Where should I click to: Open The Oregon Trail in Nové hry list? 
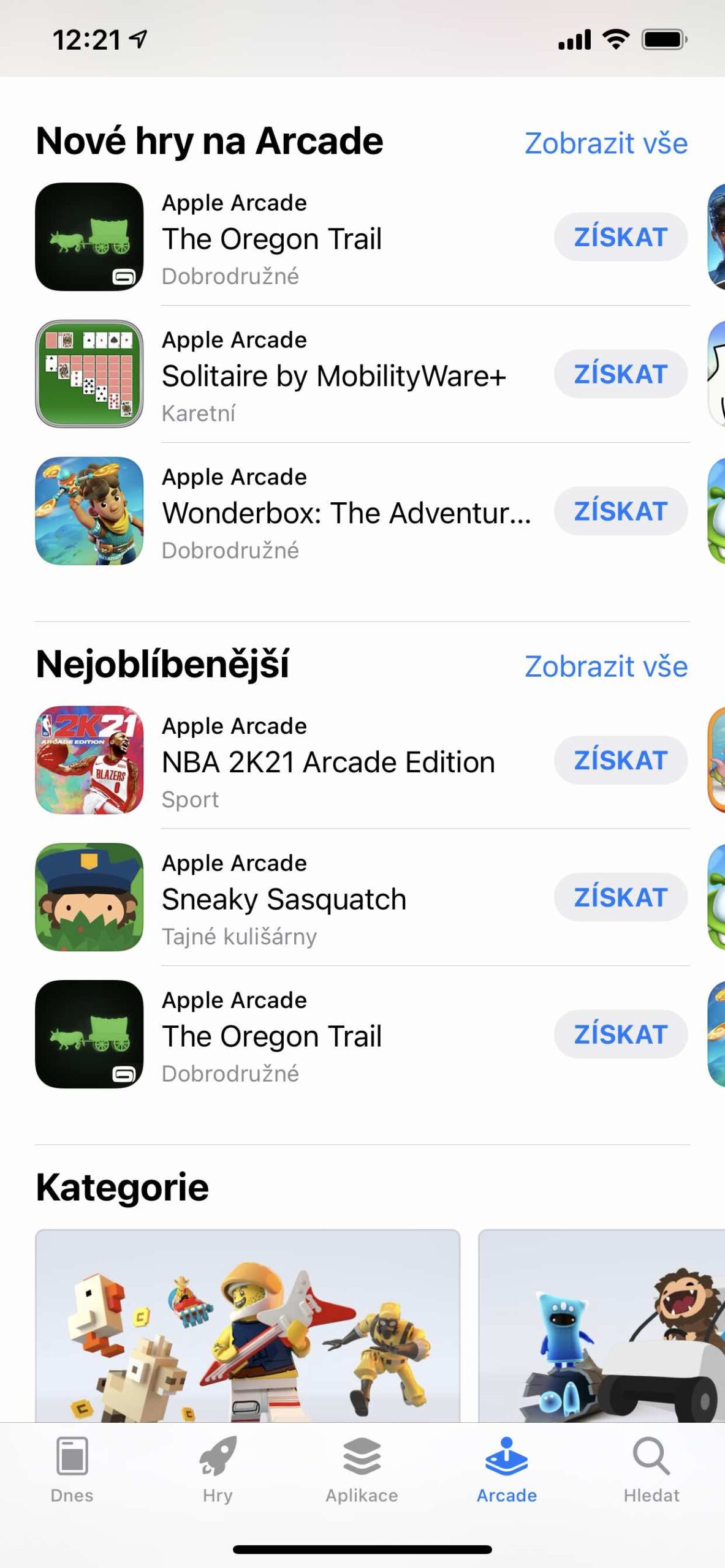pyautogui.click(x=271, y=239)
